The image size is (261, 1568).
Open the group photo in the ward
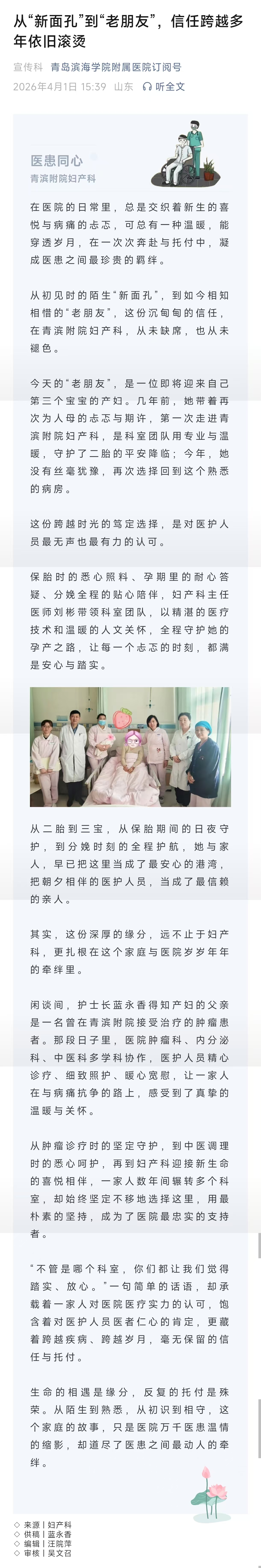130,747
